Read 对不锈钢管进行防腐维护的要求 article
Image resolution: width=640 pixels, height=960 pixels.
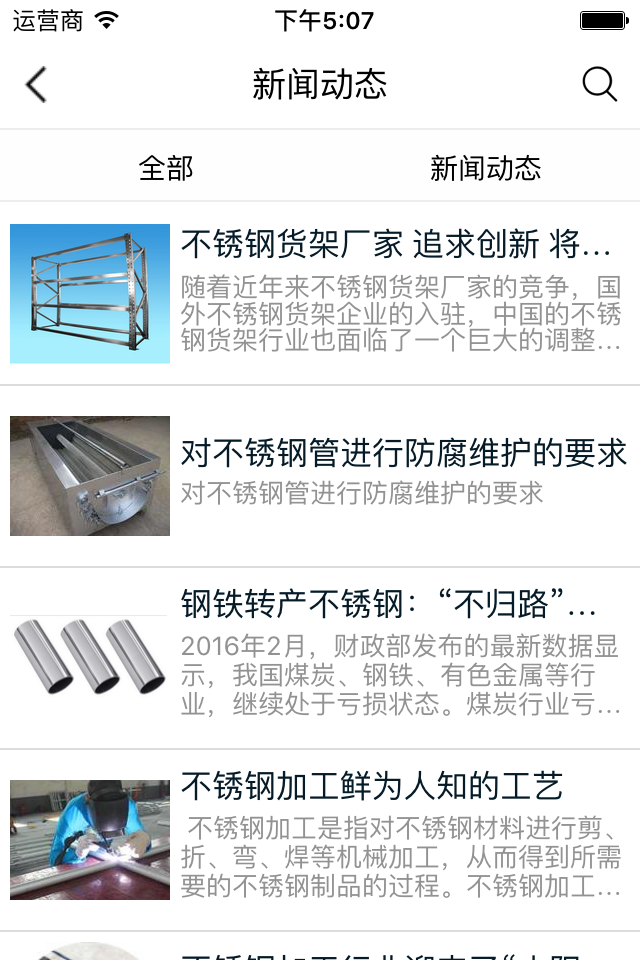403,453
